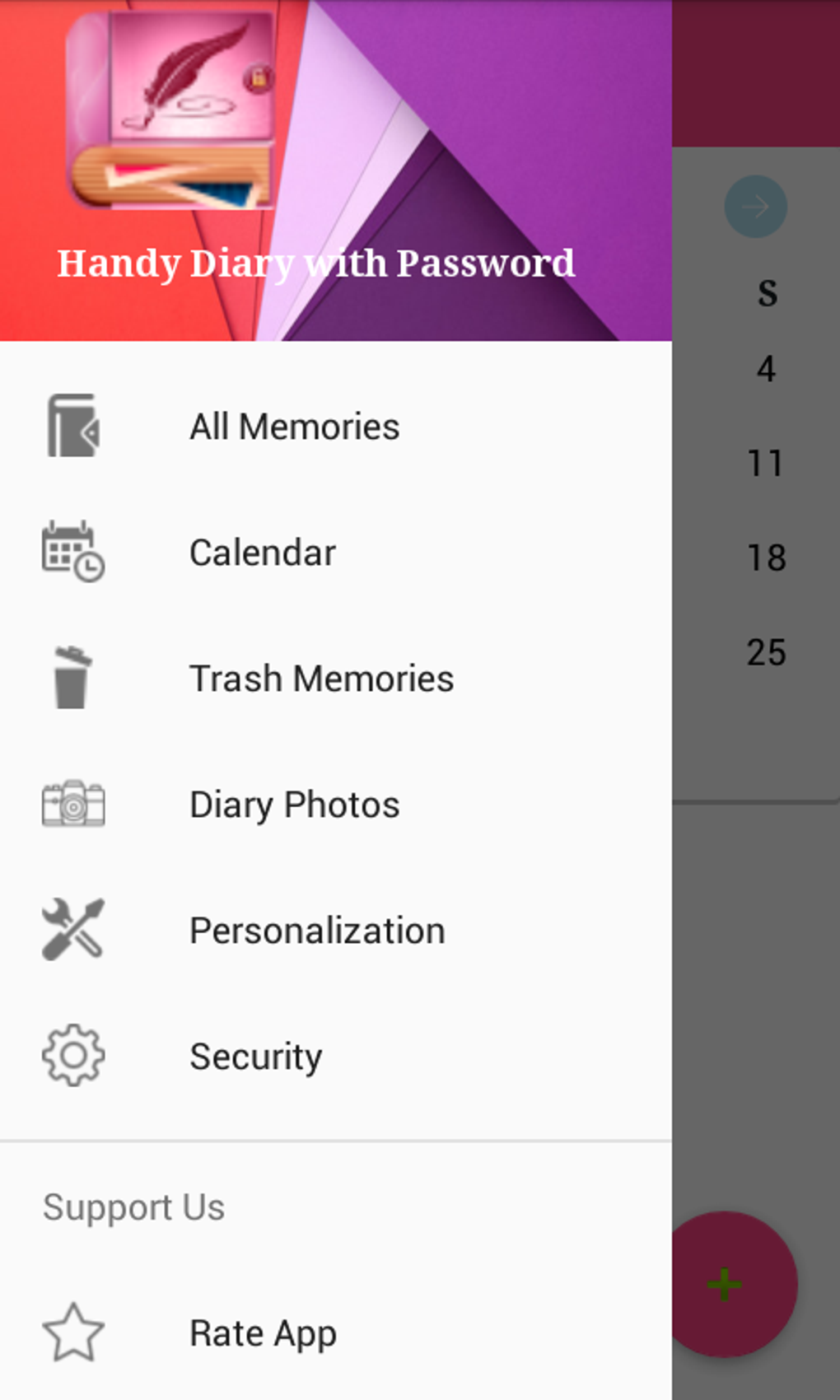The width and height of the screenshot is (840, 1400).
Task: Select date 18 on the calendar
Action: [765, 558]
